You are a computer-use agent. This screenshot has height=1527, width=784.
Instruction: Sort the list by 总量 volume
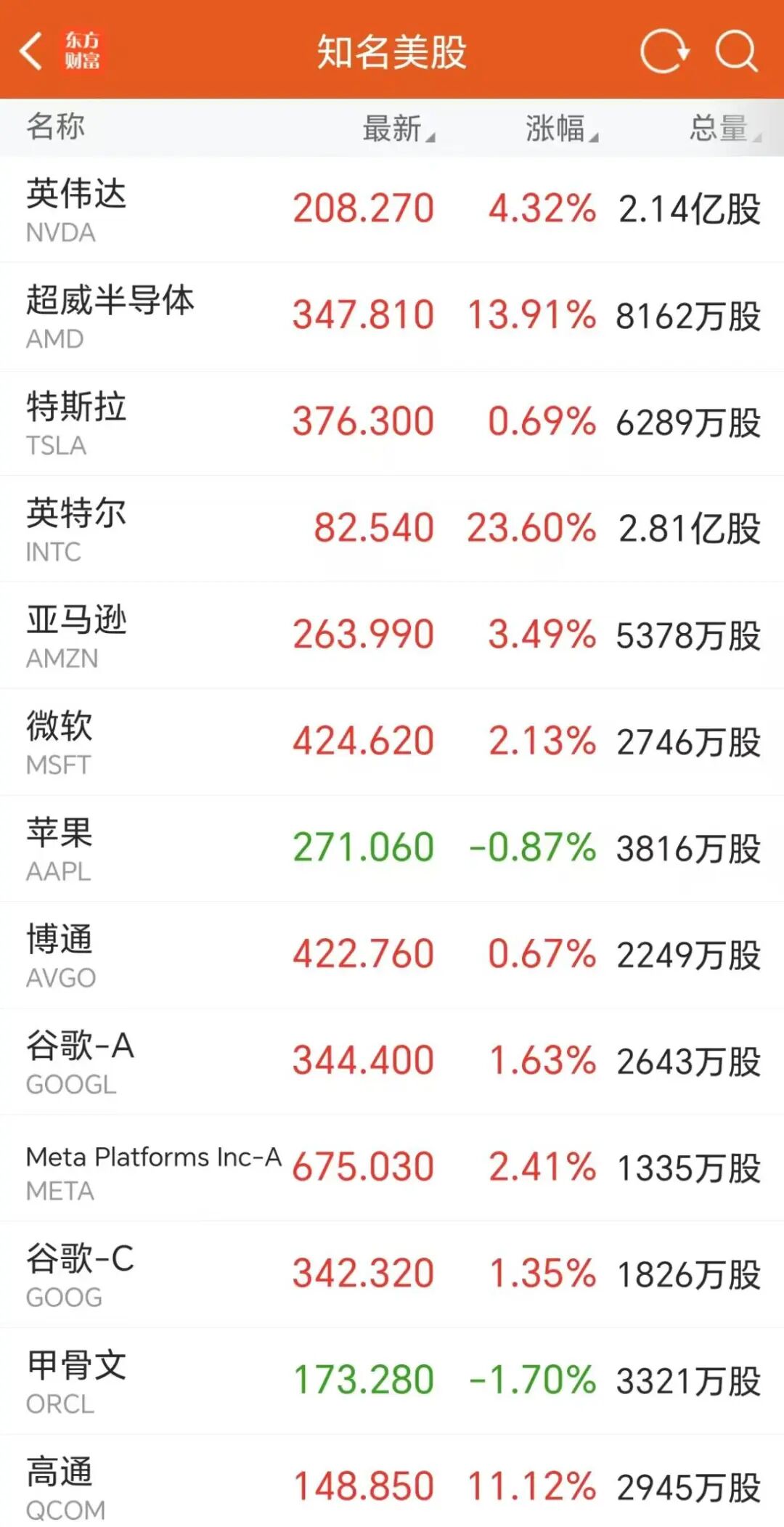(722, 128)
